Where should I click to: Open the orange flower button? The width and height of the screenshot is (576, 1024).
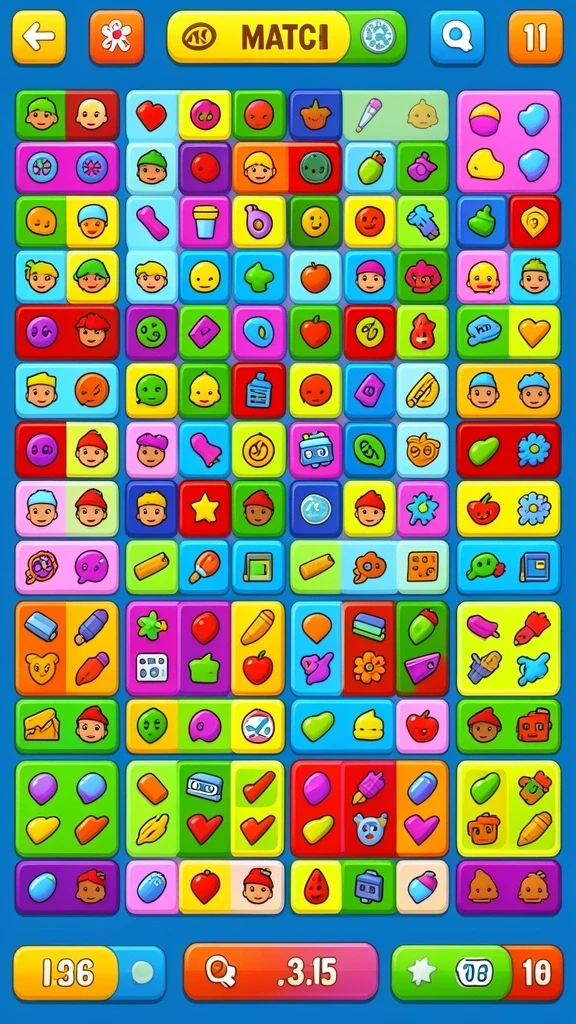coord(116,37)
